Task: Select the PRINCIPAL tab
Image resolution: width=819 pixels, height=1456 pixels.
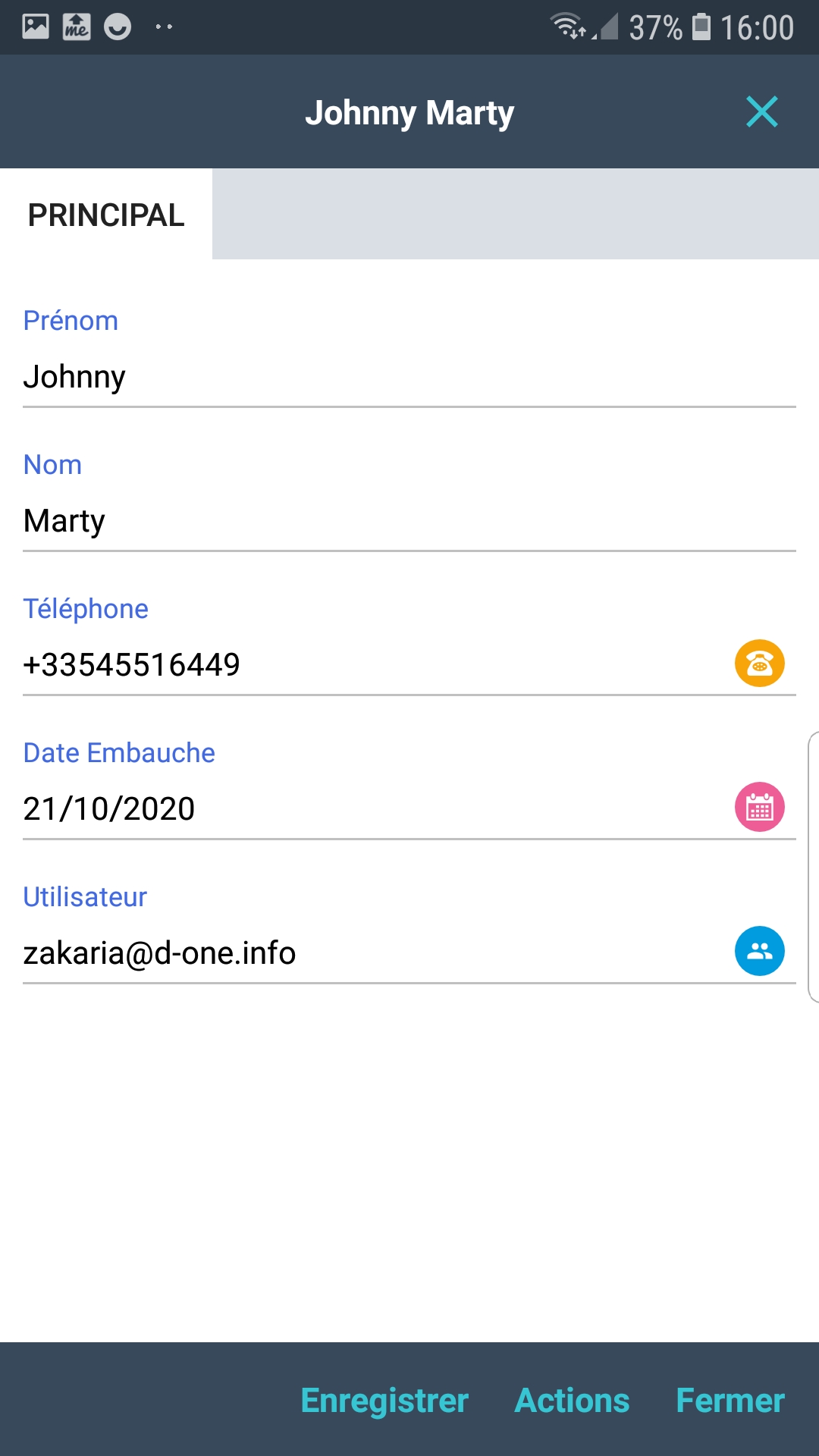Action: [106, 215]
